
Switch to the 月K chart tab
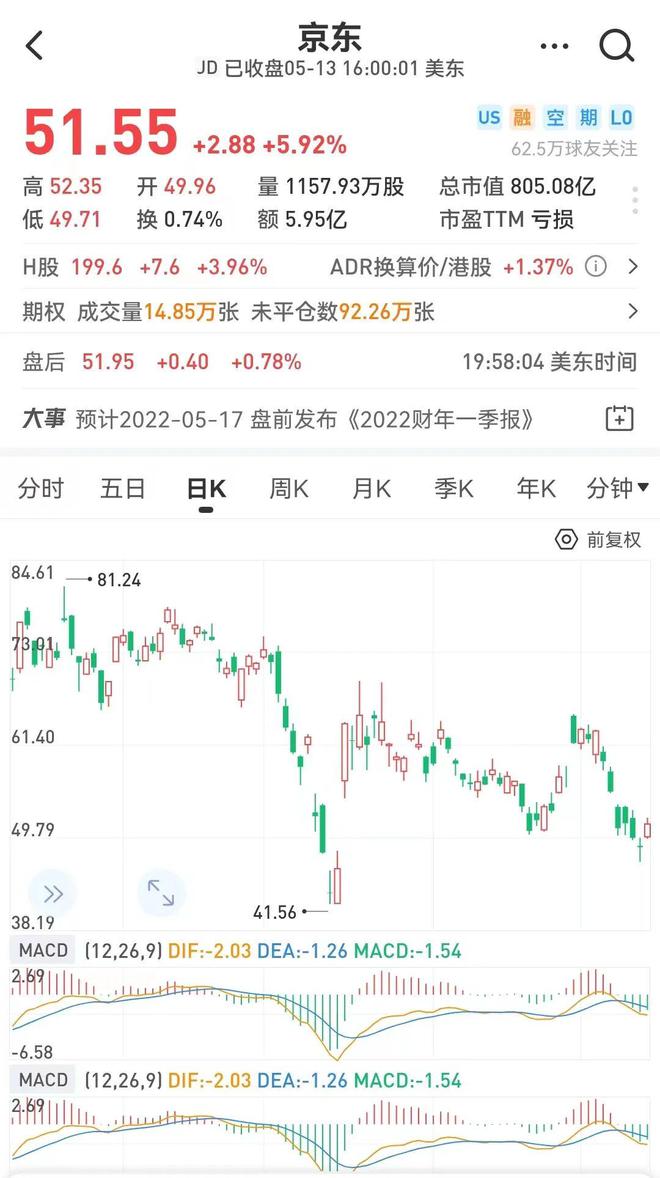[371, 488]
